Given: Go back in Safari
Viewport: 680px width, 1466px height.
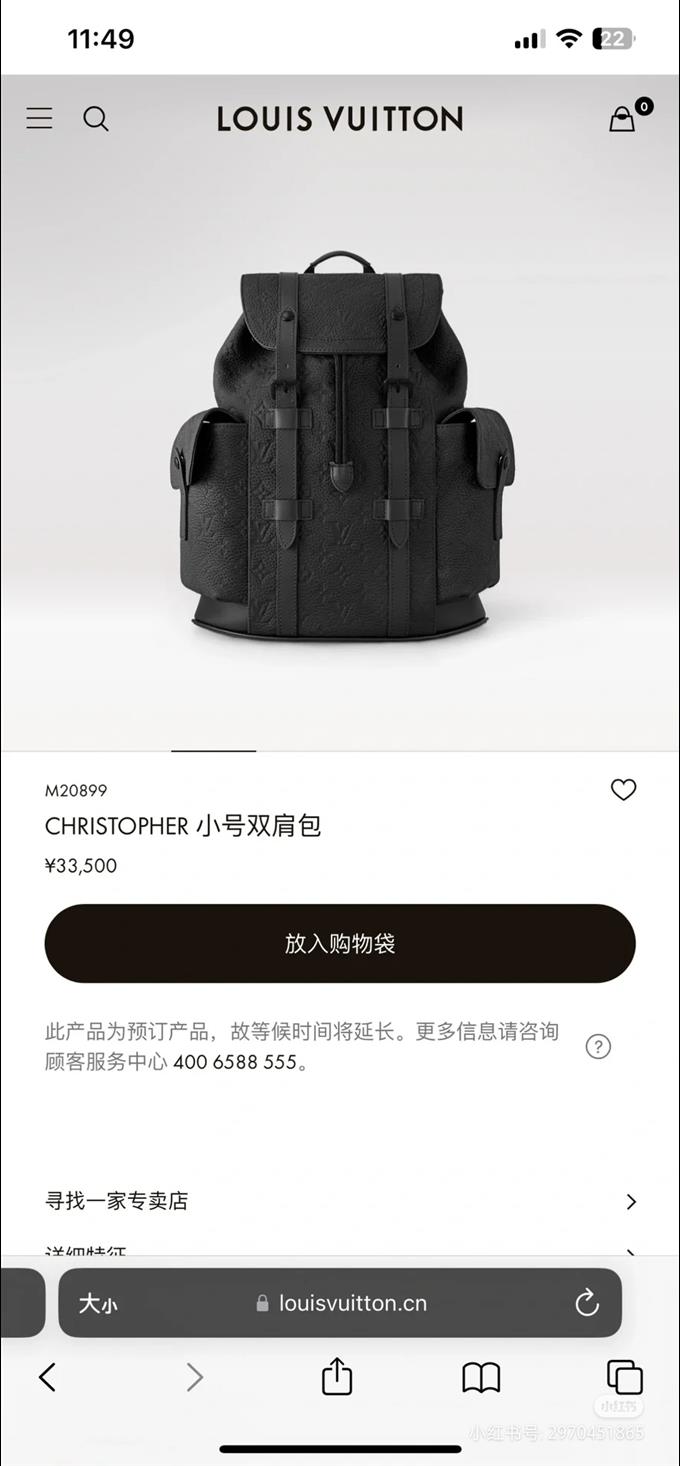Looking at the screenshot, I should [47, 1377].
